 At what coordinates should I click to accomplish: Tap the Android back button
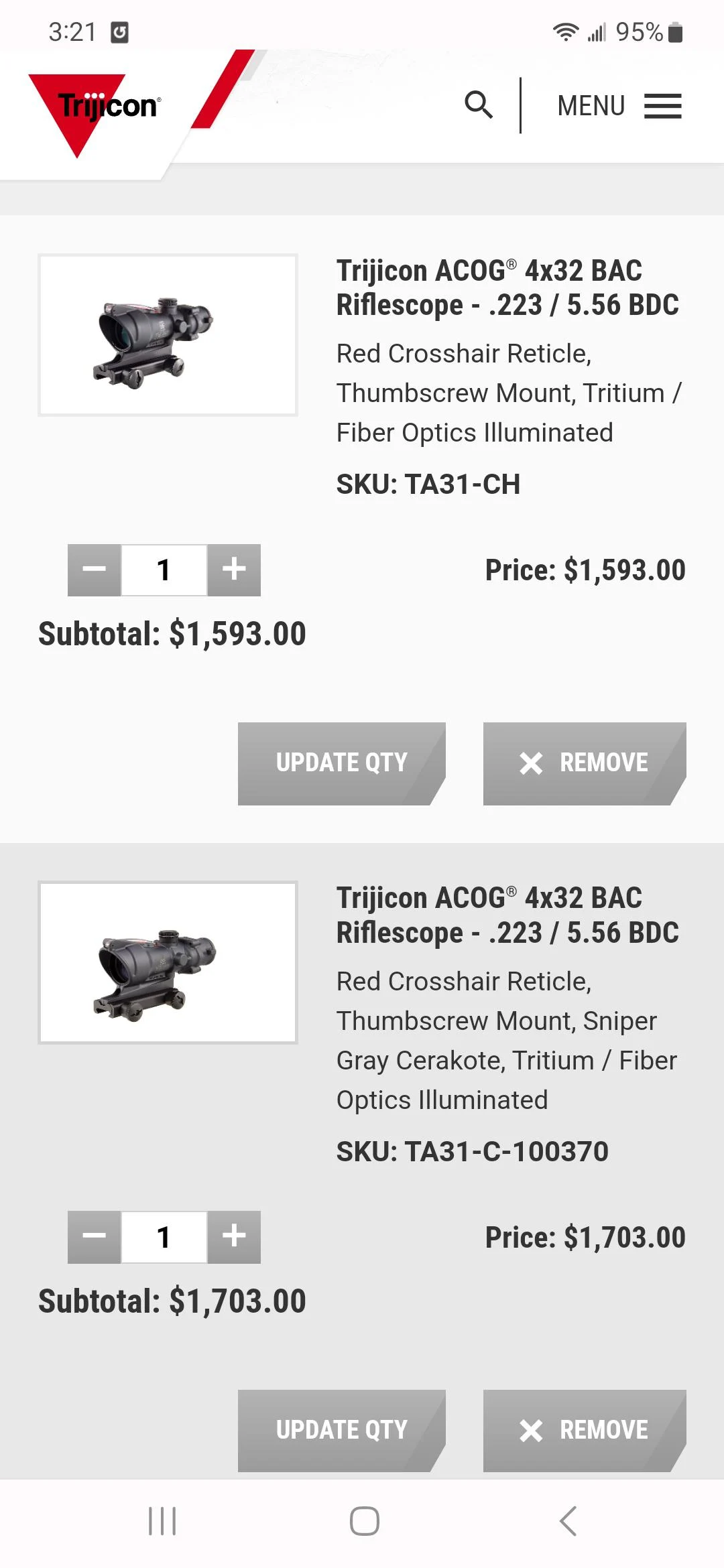click(x=568, y=1521)
